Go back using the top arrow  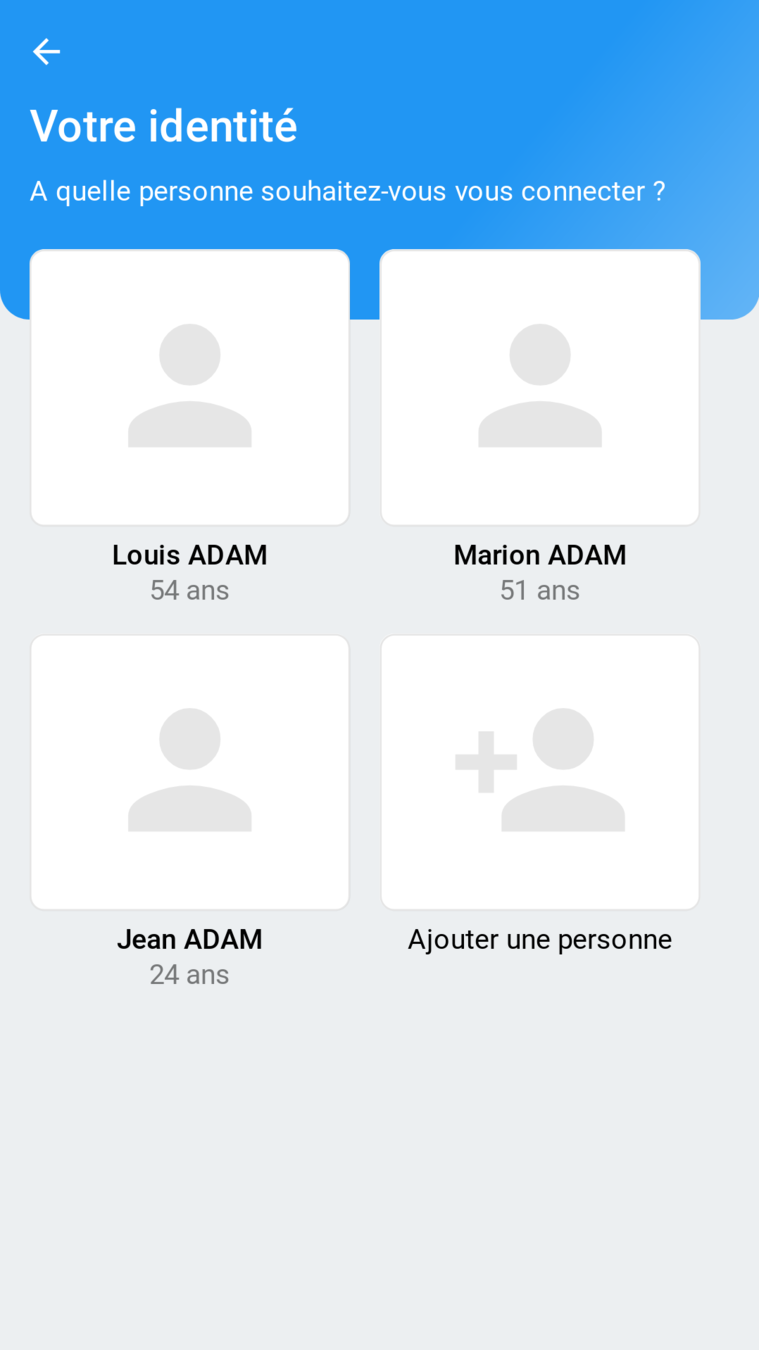tap(46, 52)
